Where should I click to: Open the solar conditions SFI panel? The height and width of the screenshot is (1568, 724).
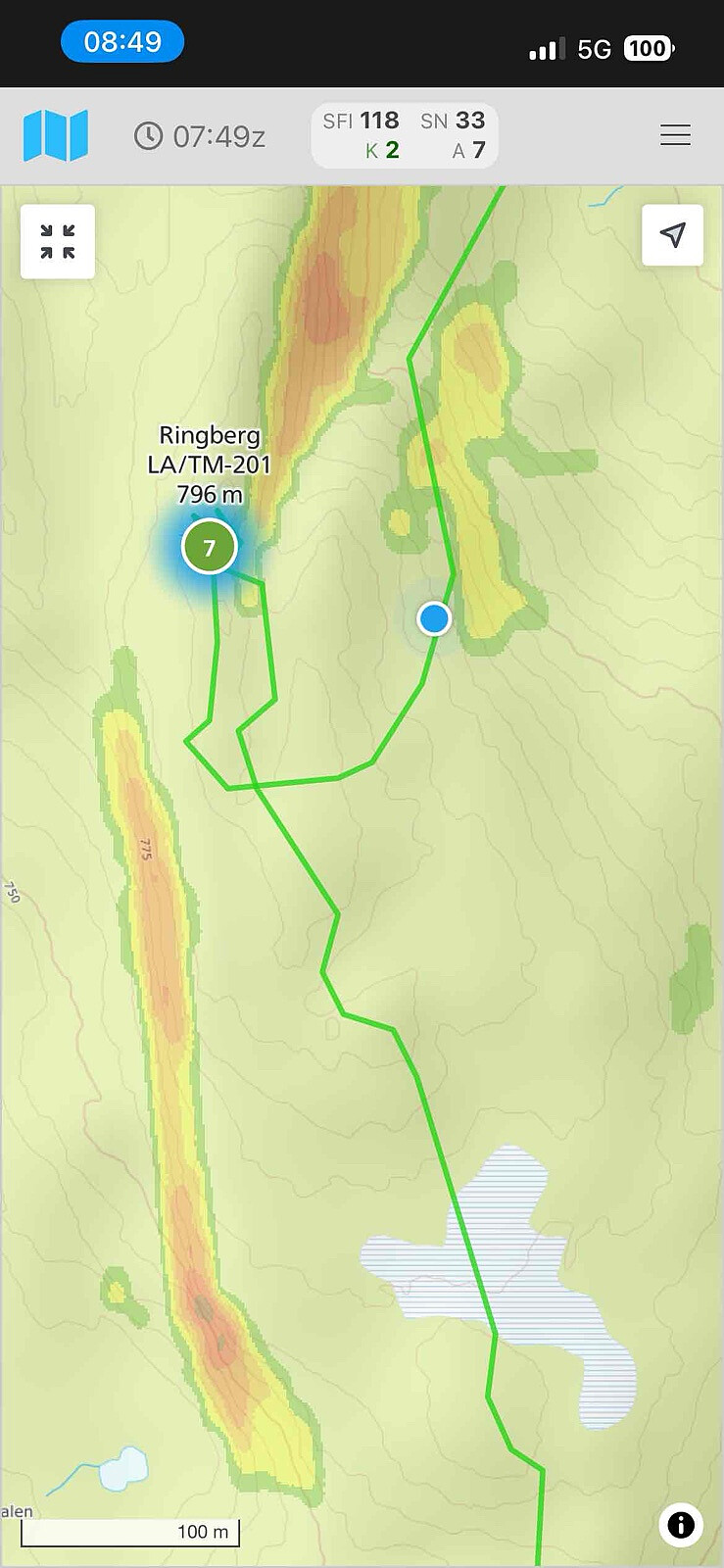coord(405,135)
